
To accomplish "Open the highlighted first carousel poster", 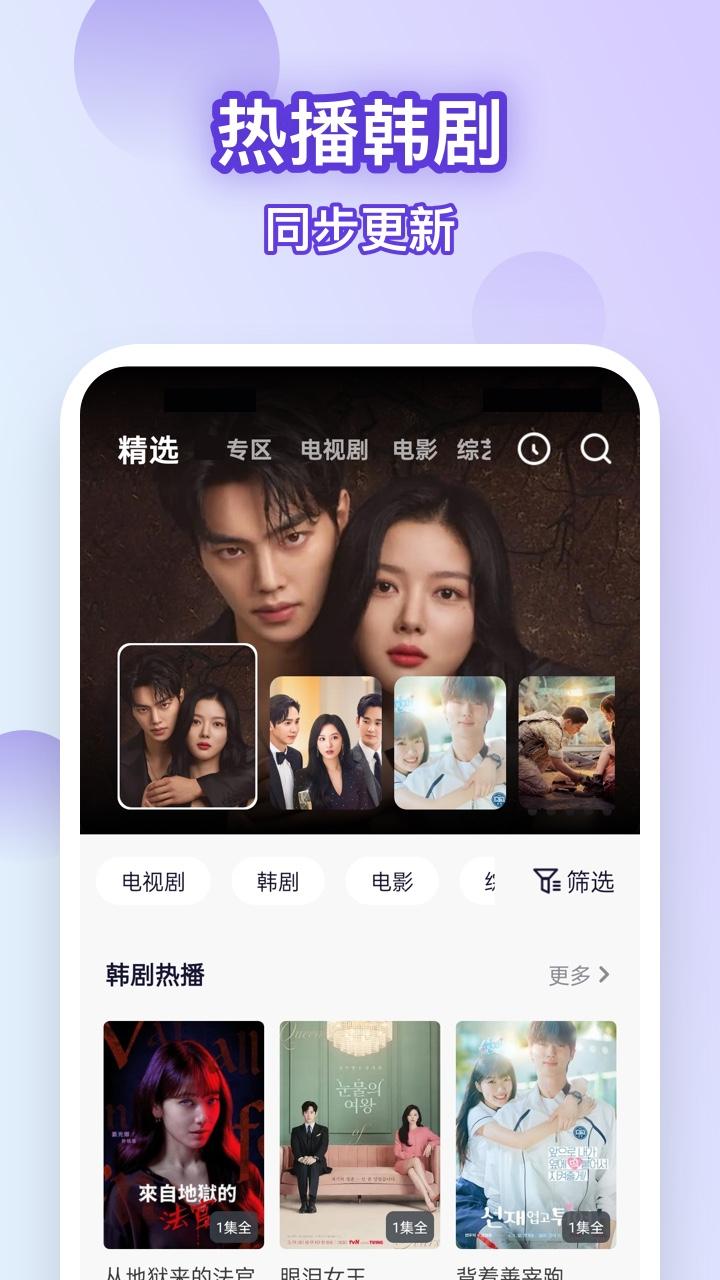I will point(188,729).
